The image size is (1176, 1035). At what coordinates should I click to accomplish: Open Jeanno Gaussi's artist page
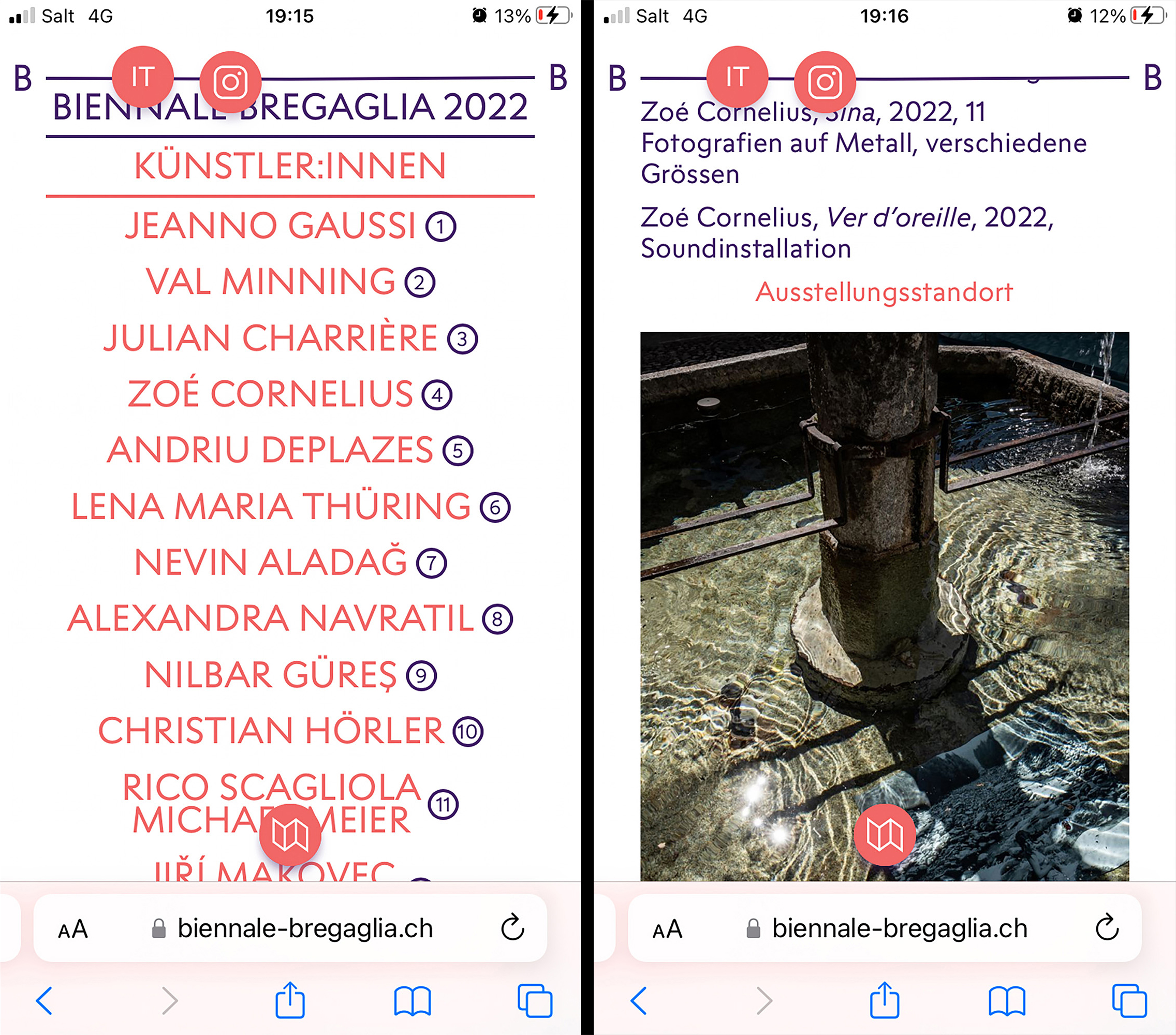[270, 225]
